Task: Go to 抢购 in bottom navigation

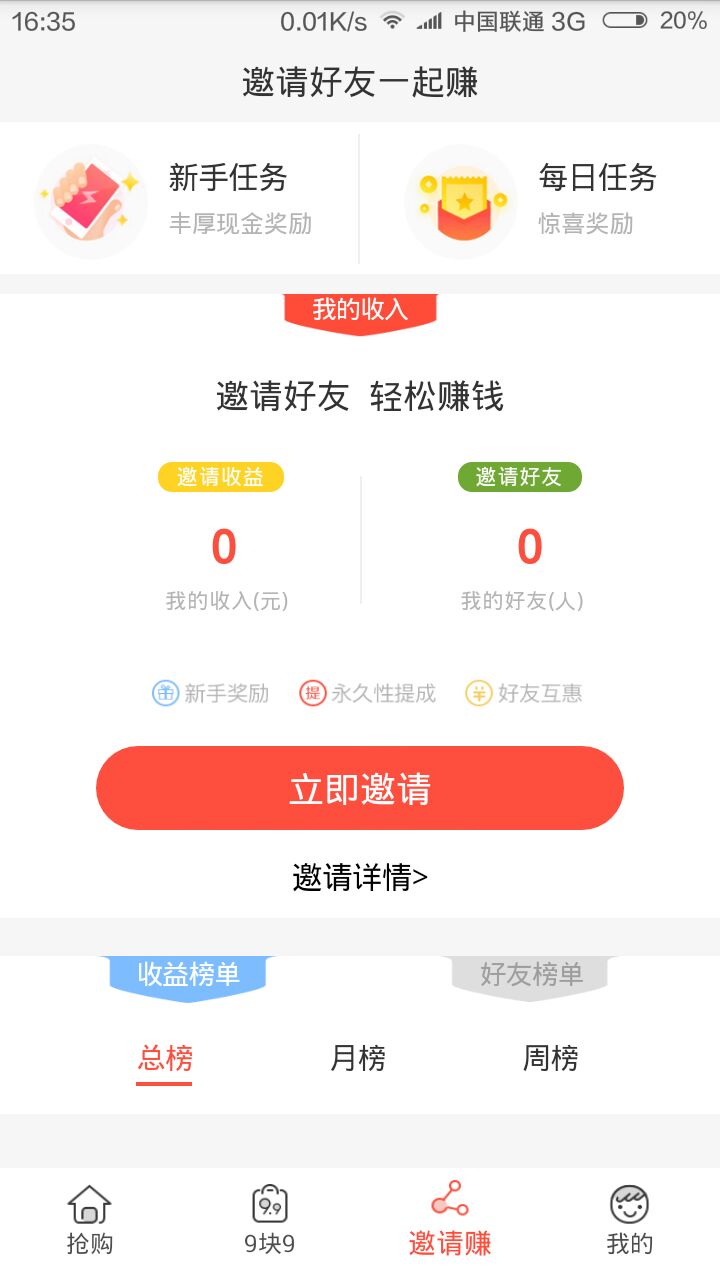Action: pyautogui.click(x=90, y=1222)
